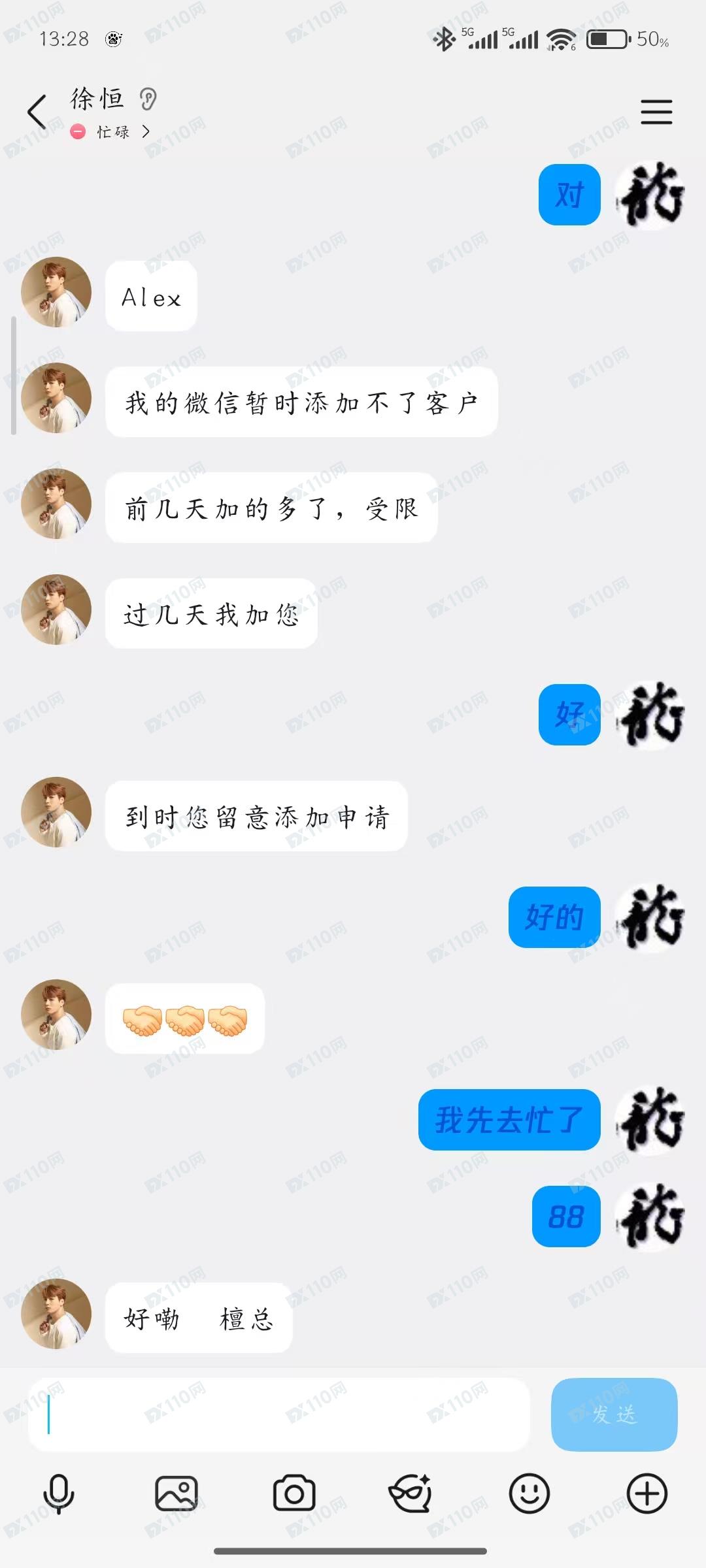Screen dimensions: 706x1568
Task: Open the 忙碌 status details
Action: (x=112, y=132)
